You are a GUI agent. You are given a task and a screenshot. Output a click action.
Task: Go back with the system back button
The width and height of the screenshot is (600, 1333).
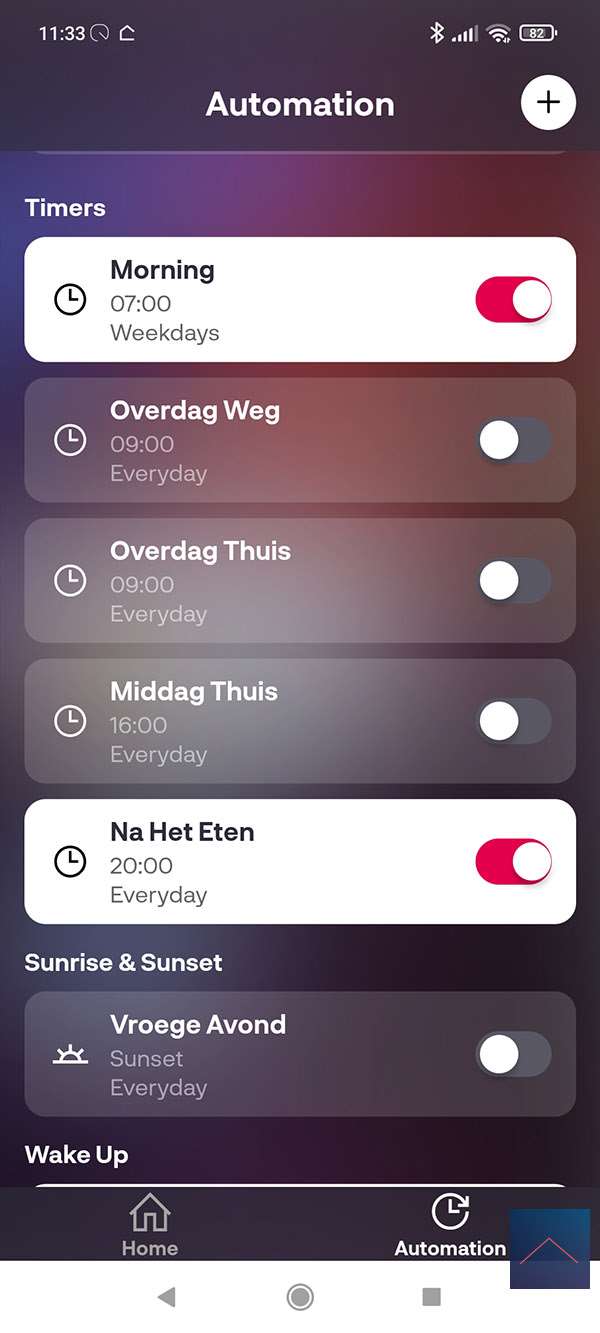[167, 1297]
